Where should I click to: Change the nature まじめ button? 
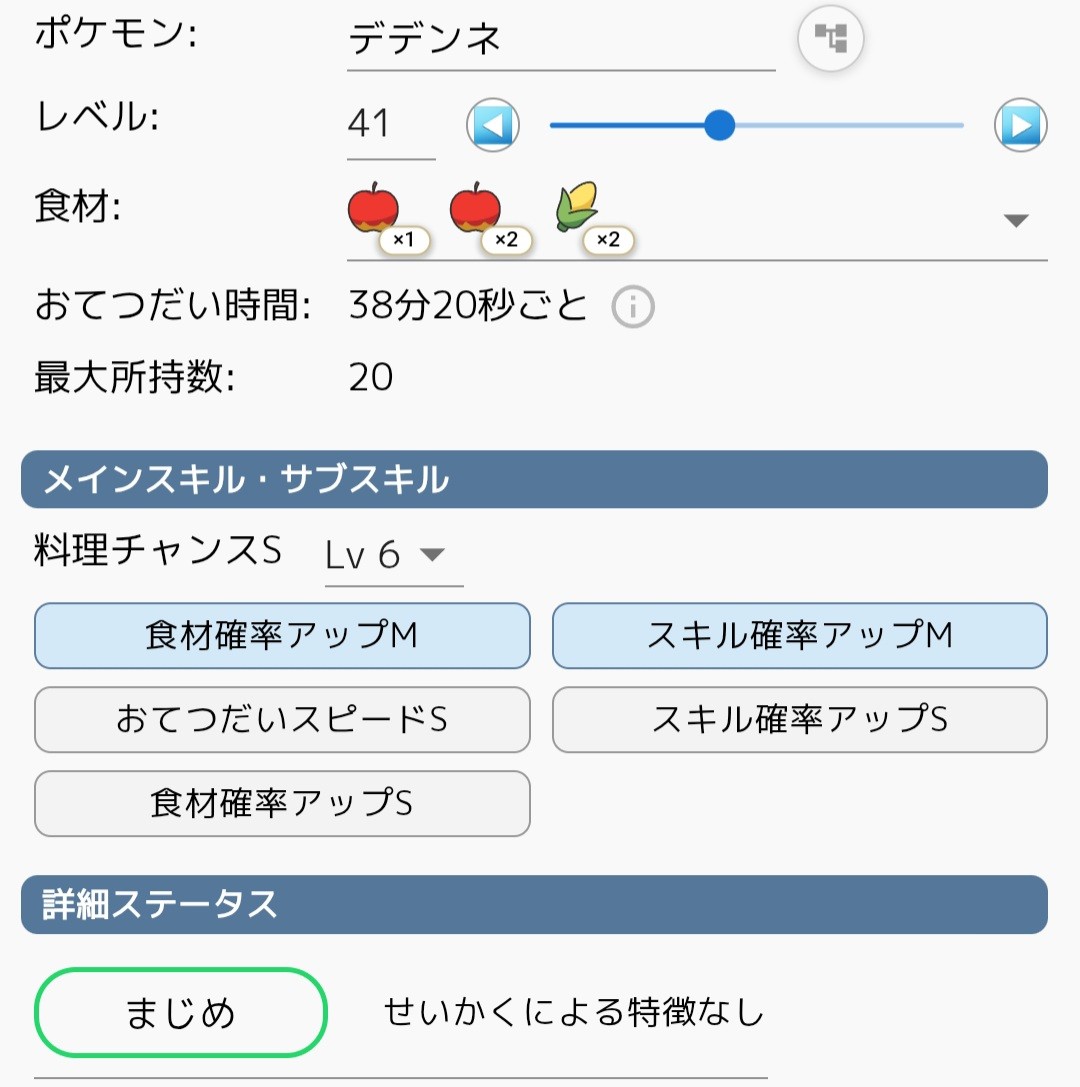point(181,1013)
